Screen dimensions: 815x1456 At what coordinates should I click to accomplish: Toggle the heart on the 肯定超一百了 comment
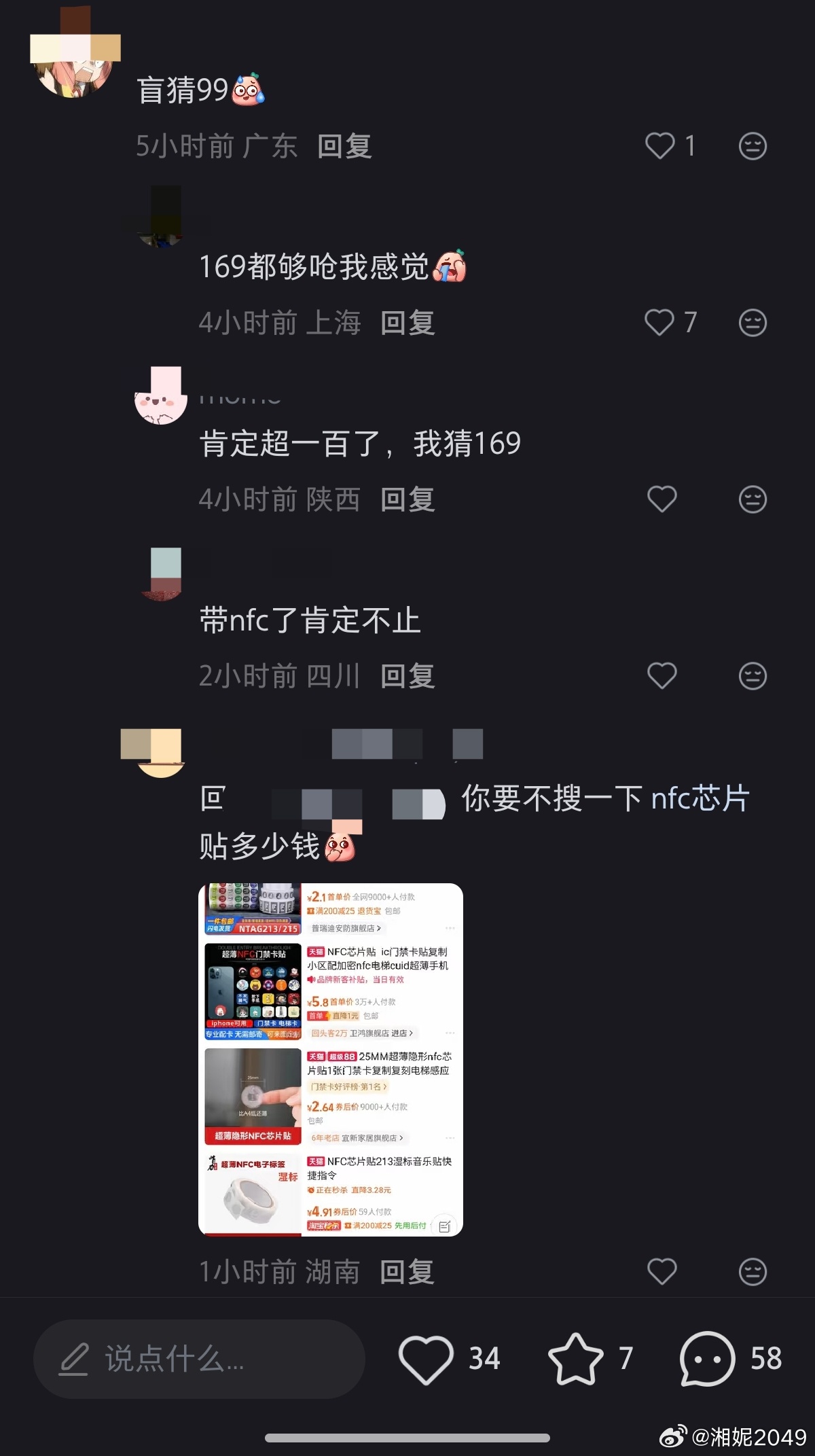coord(661,499)
